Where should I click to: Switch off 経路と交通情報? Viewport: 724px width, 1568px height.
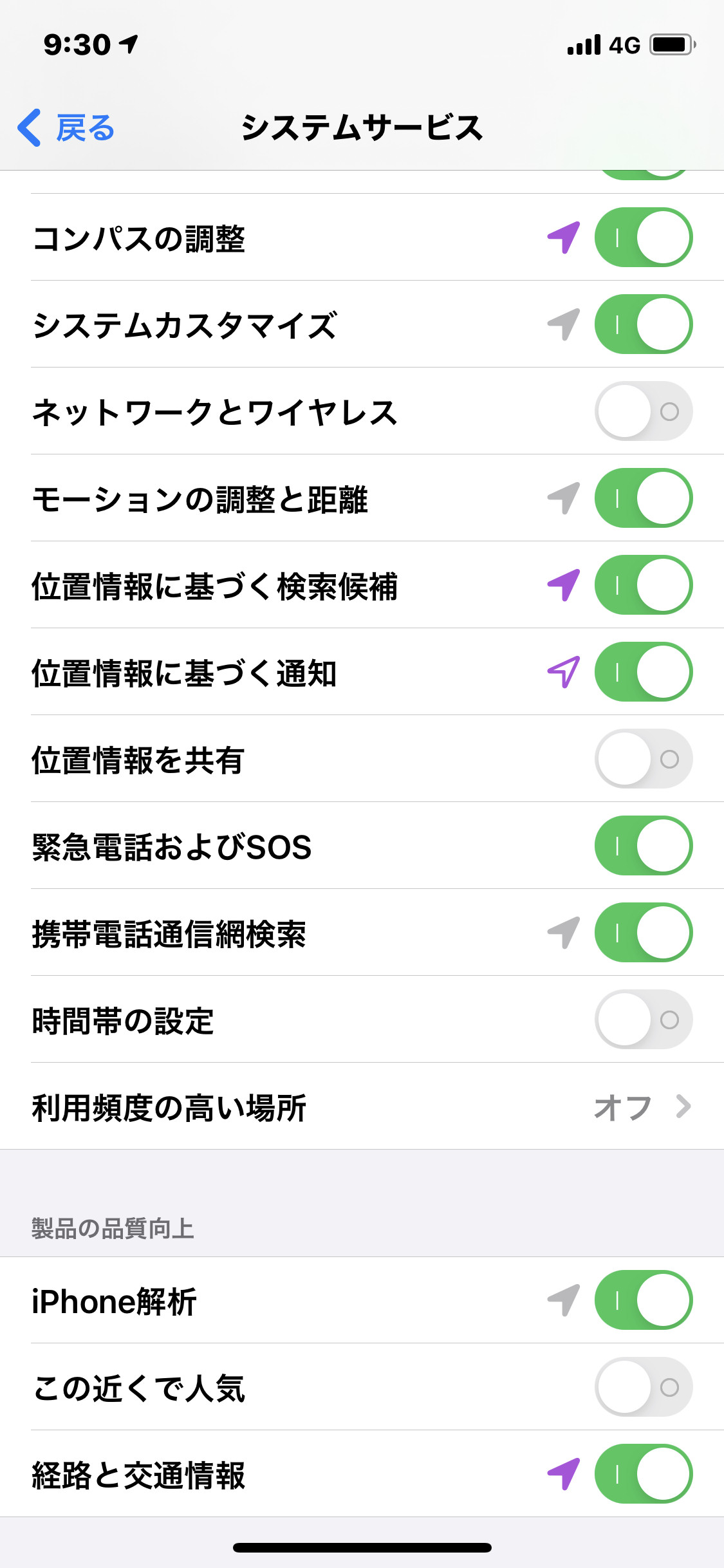point(644,1473)
